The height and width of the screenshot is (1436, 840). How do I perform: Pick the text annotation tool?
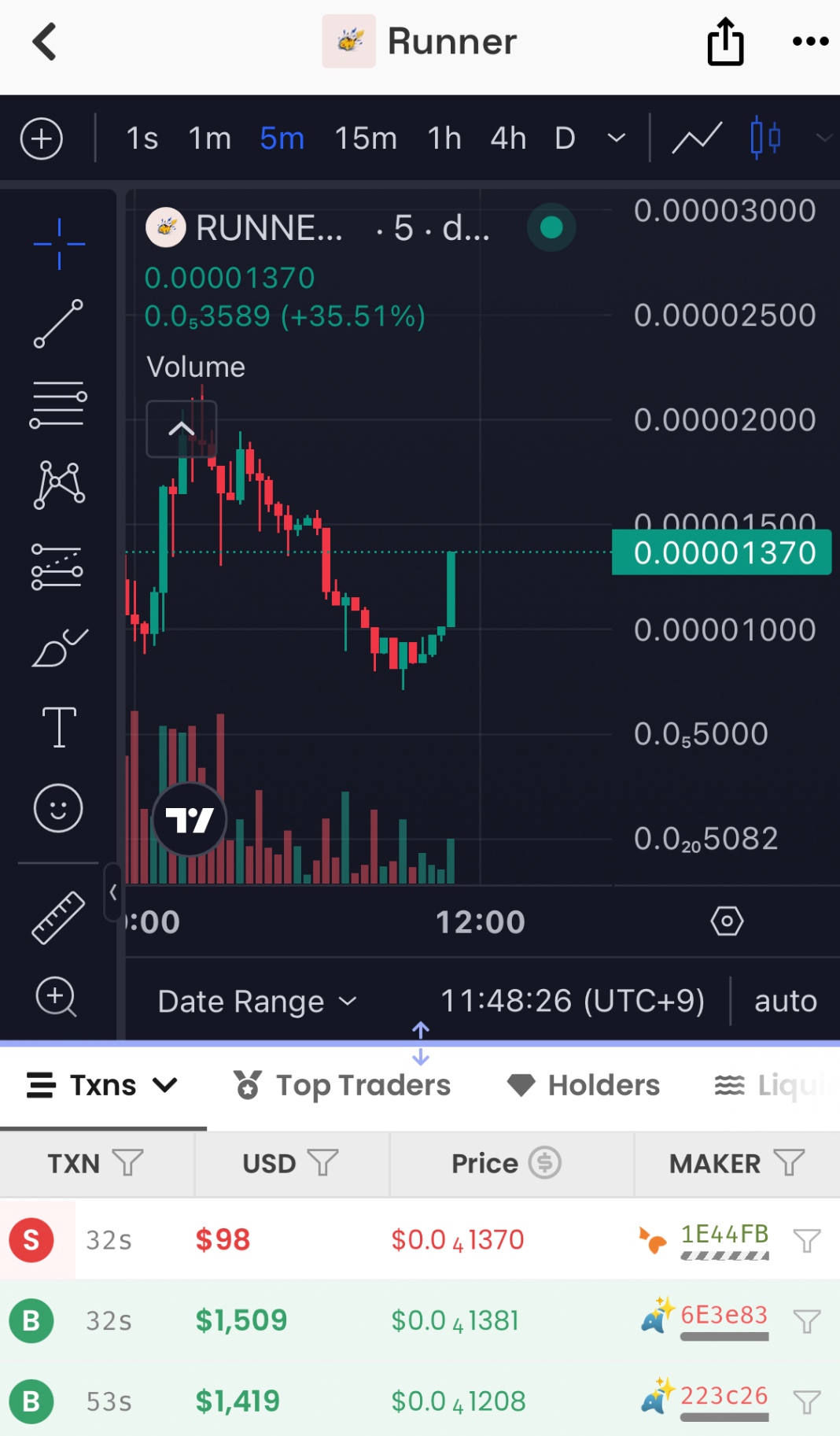(59, 726)
